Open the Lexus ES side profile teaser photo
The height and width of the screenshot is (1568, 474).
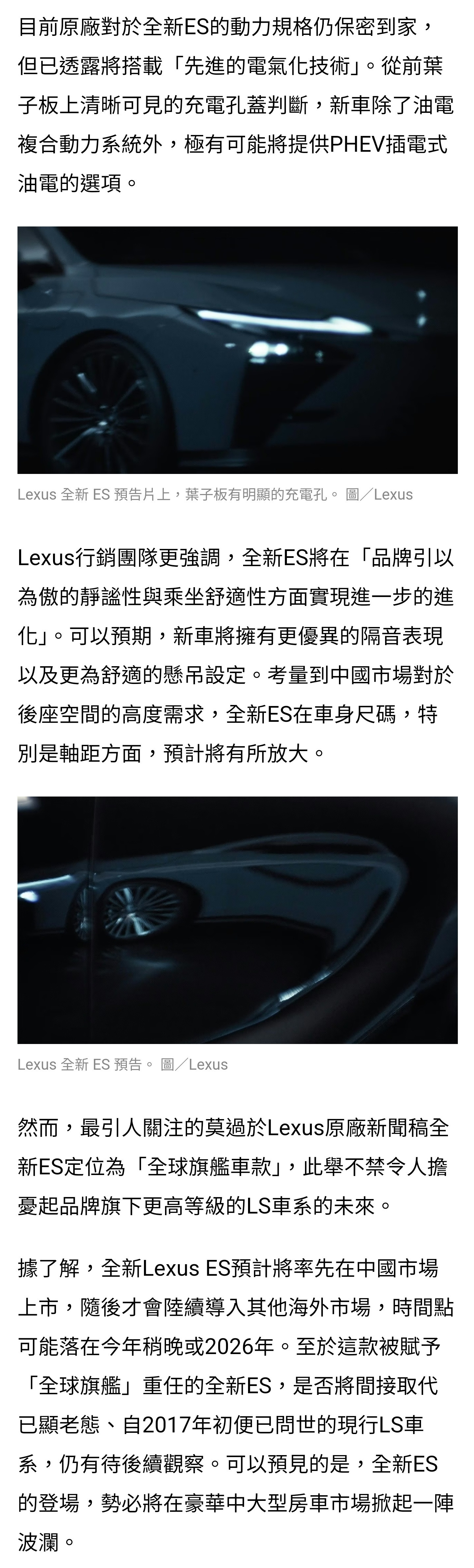[x=237, y=920]
